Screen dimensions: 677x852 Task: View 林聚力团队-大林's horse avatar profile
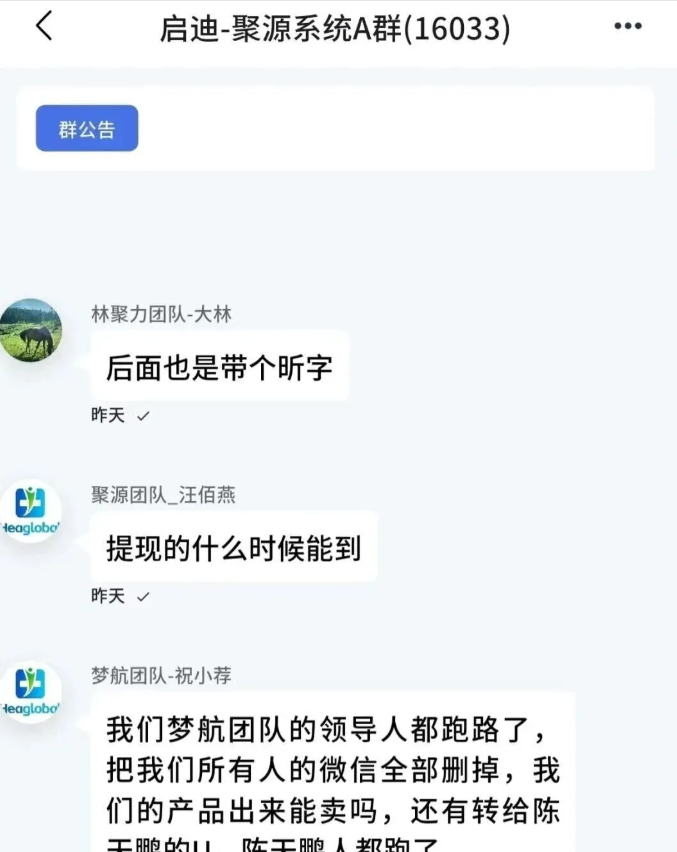(31, 330)
